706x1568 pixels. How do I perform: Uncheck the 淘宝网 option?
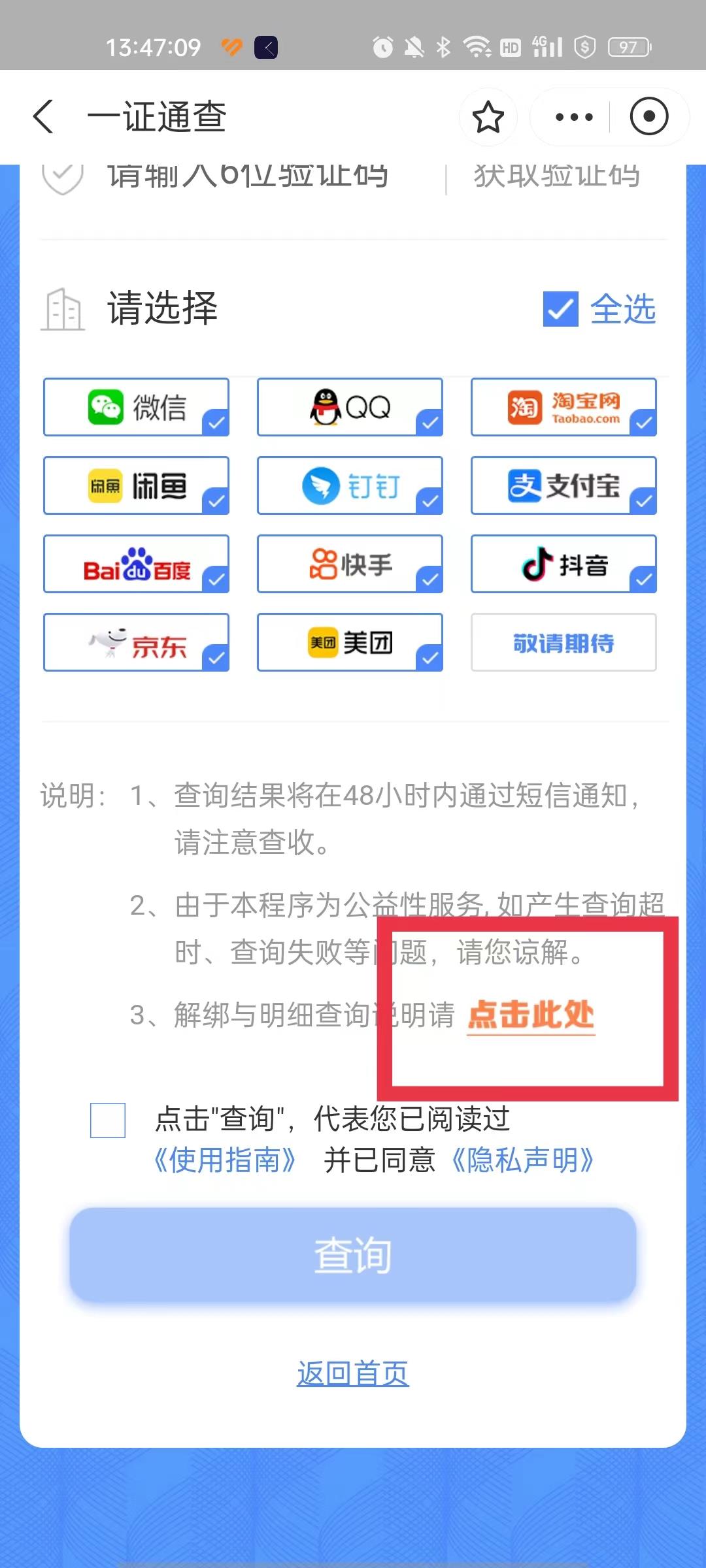coord(563,407)
